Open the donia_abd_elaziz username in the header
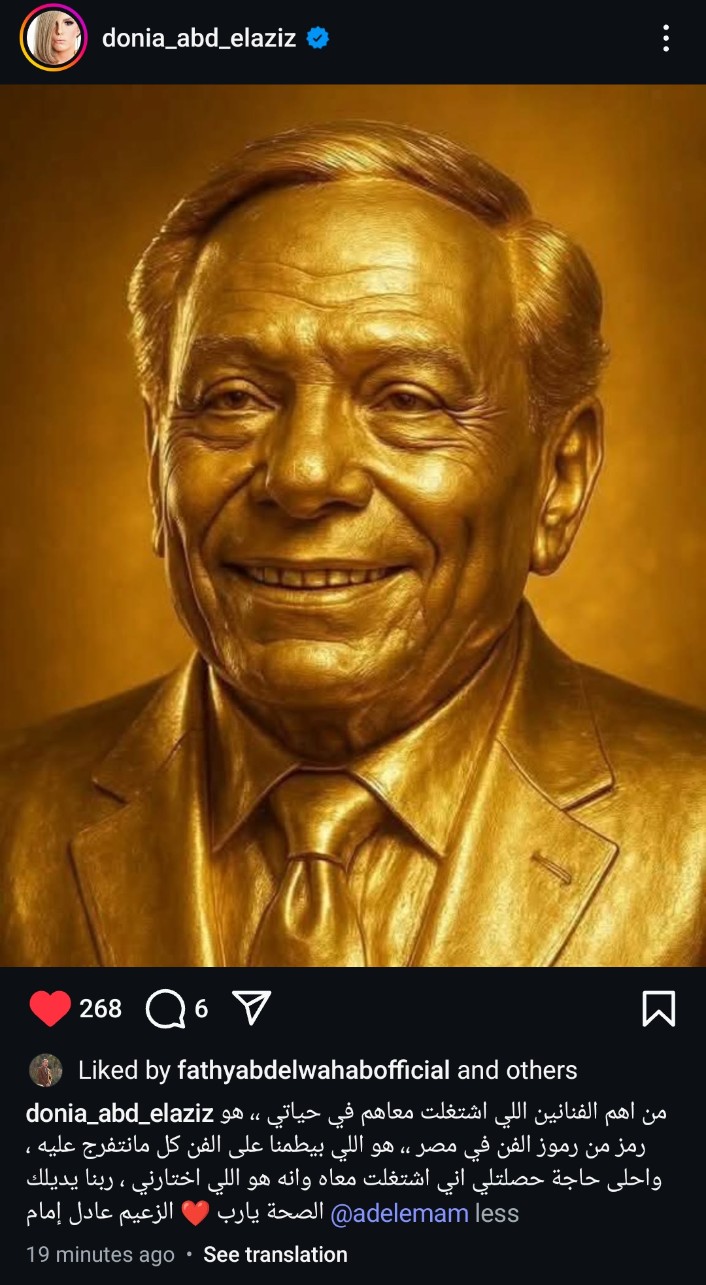Viewport: 706px width, 1285px height. [199, 39]
